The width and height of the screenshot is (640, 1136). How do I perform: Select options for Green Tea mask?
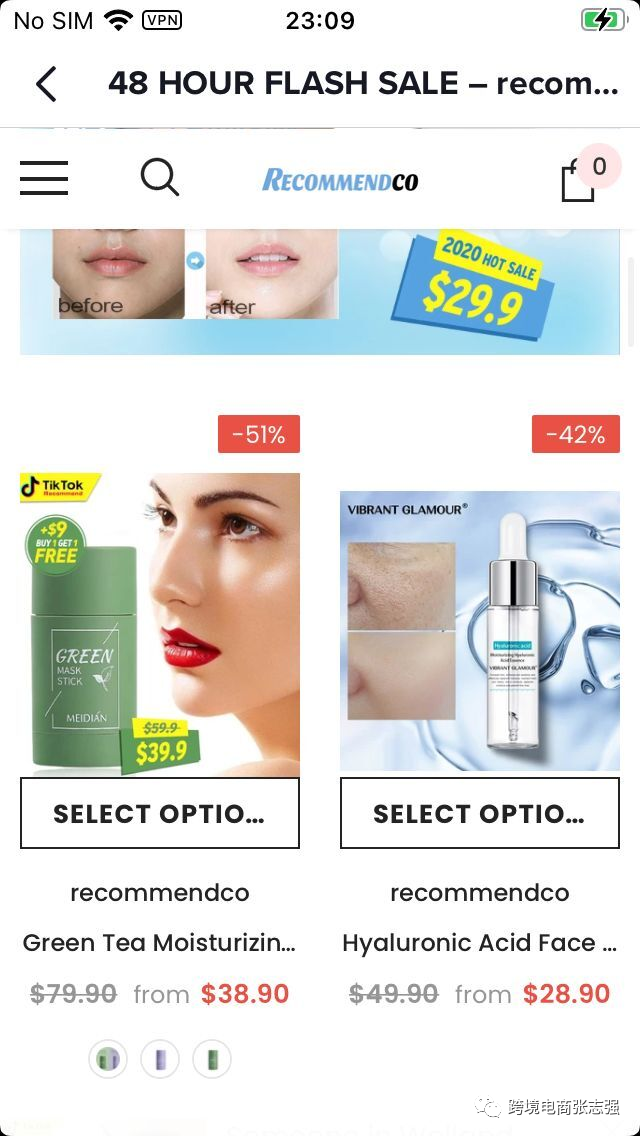tap(160, 813)
